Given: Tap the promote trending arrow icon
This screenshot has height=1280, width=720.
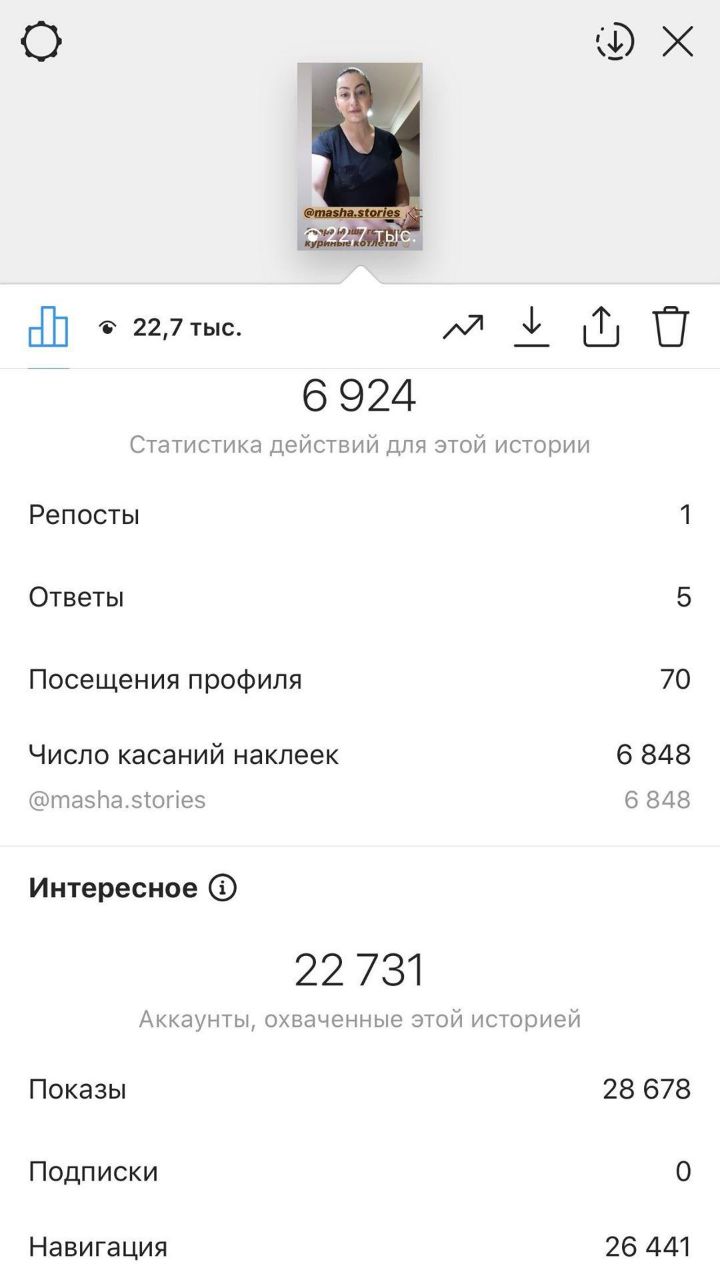Looking at the screenshot, I should pyautogui.click(x=463, y=327).
